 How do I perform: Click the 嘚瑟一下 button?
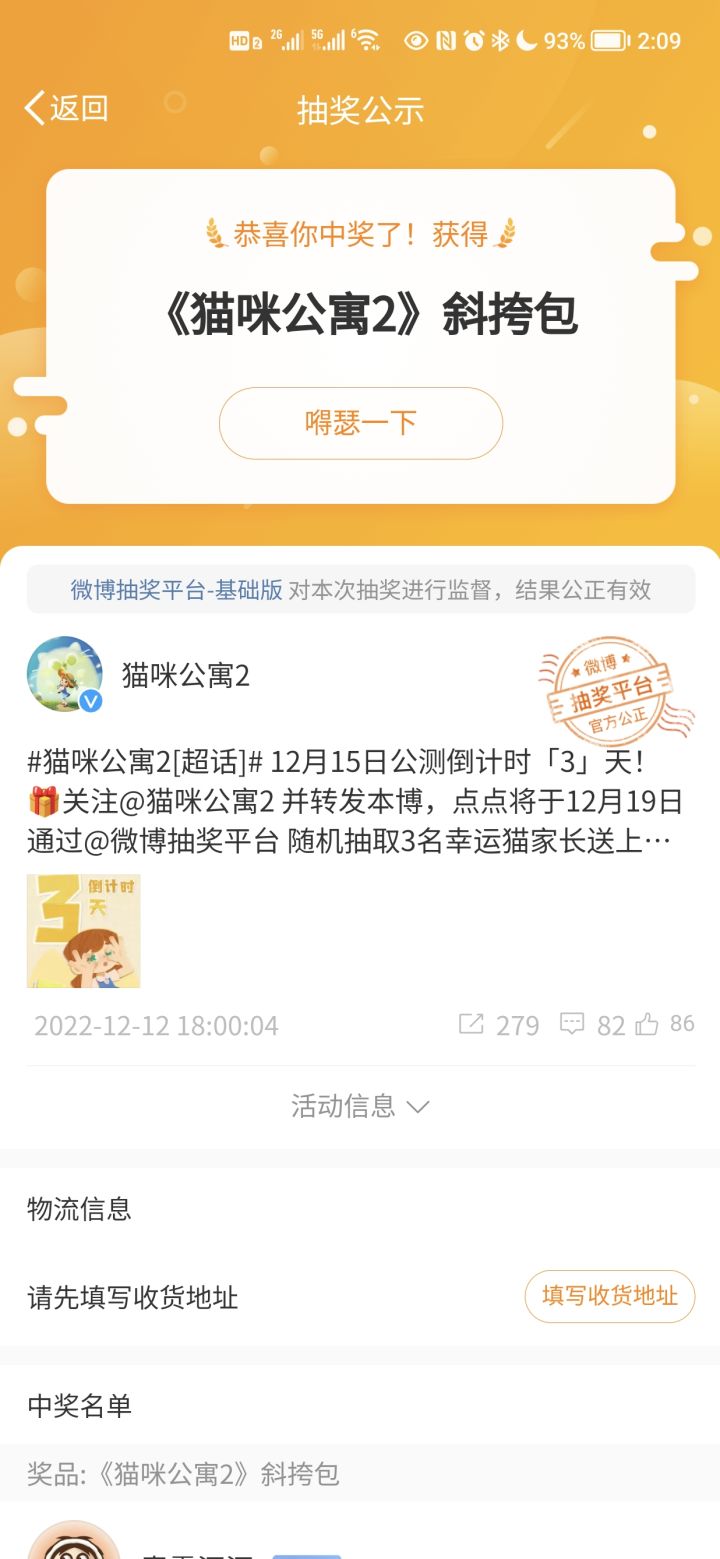pyautogui.click(x=360, y=422)
